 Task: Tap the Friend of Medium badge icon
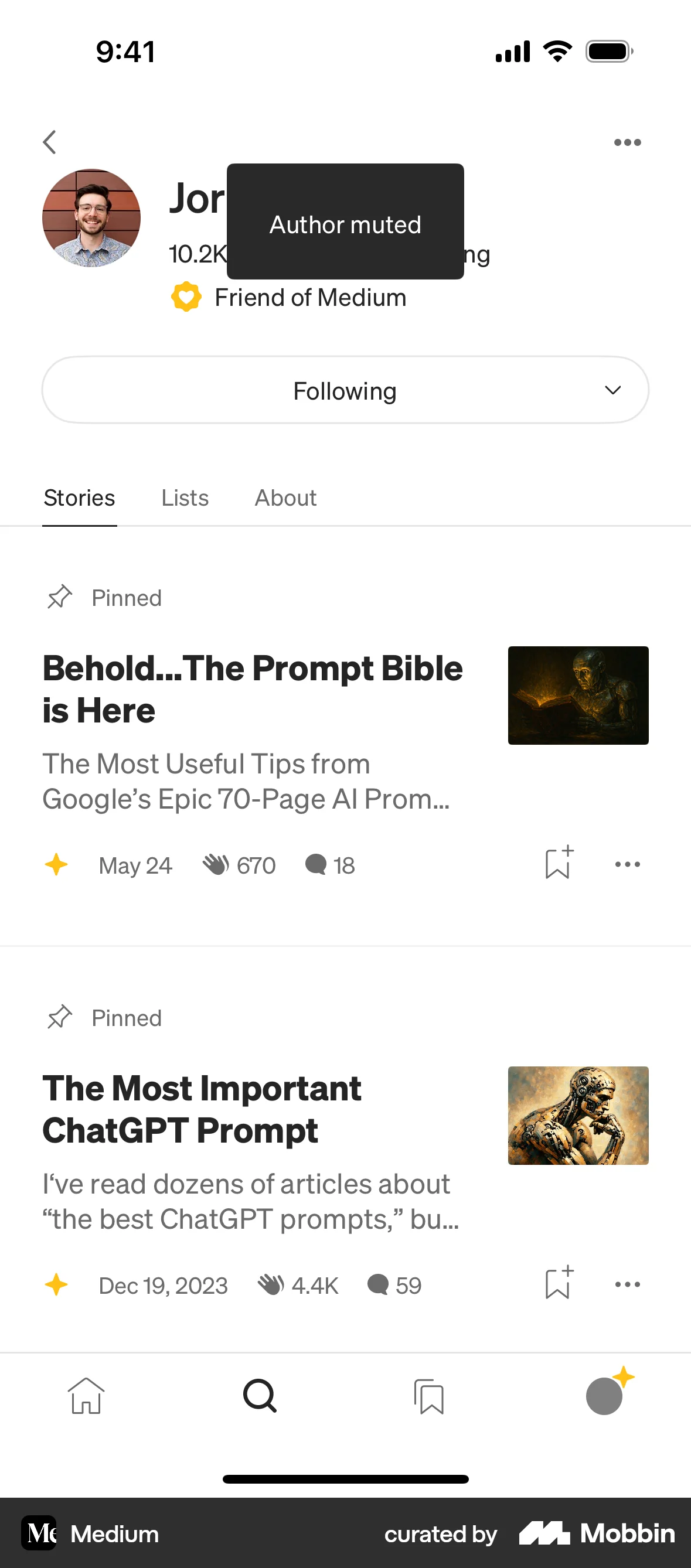(x=186, y=297)
